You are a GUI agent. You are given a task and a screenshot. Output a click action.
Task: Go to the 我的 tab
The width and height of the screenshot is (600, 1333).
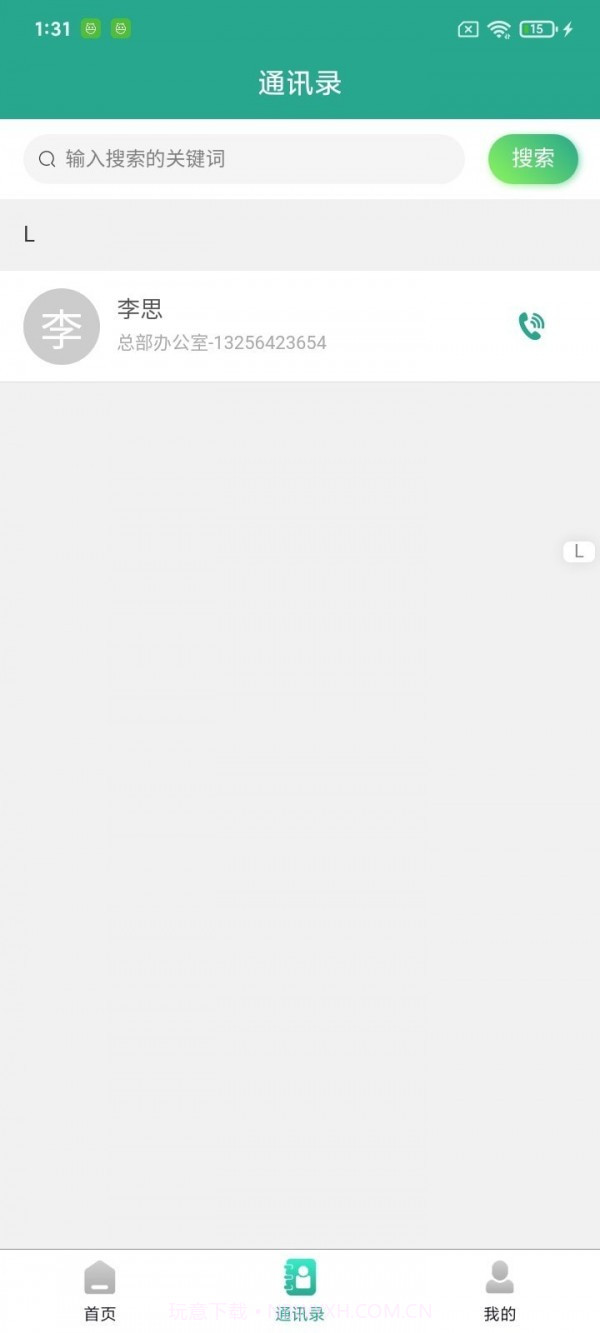pos(499,1291)
